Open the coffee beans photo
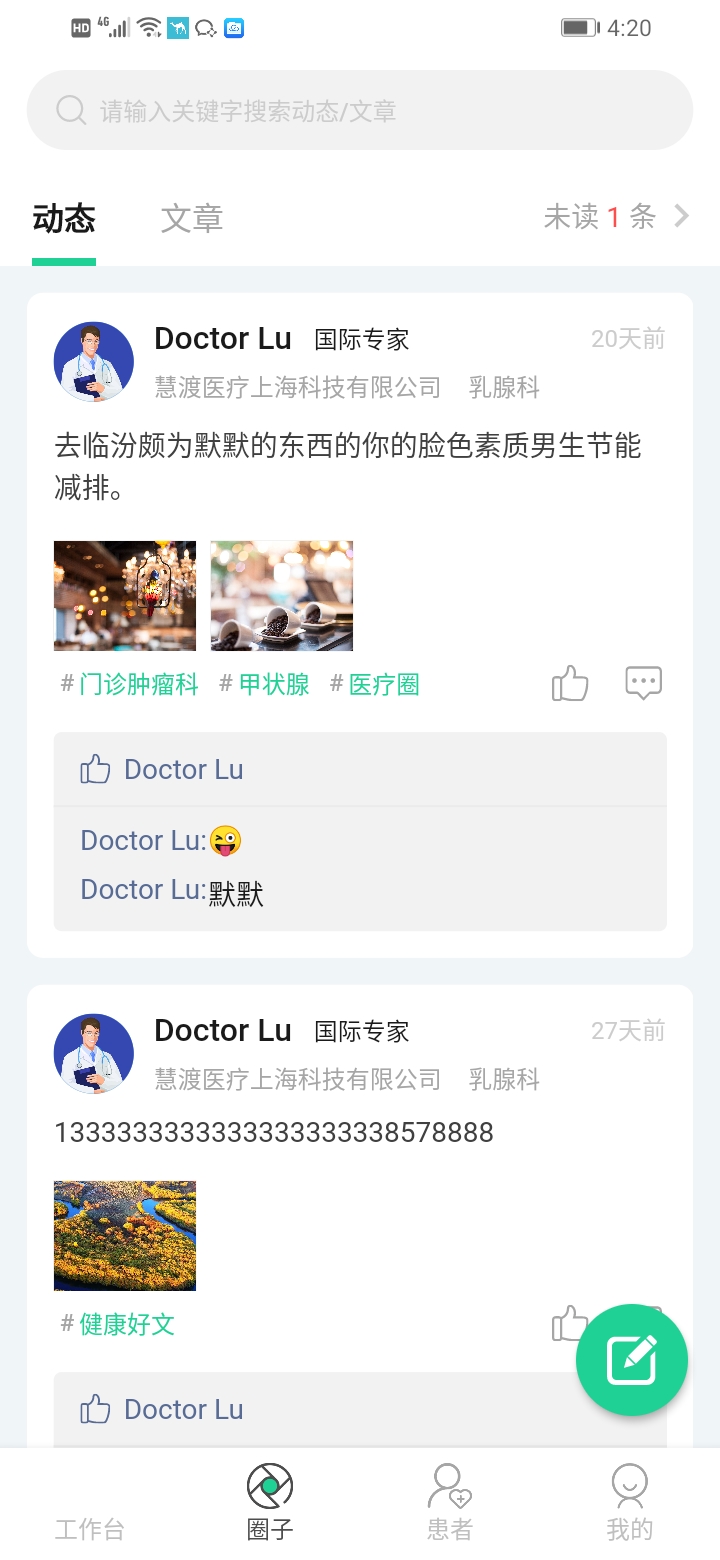The height and width of the screenshot is (1560, 720). click(x=282, y=596)
